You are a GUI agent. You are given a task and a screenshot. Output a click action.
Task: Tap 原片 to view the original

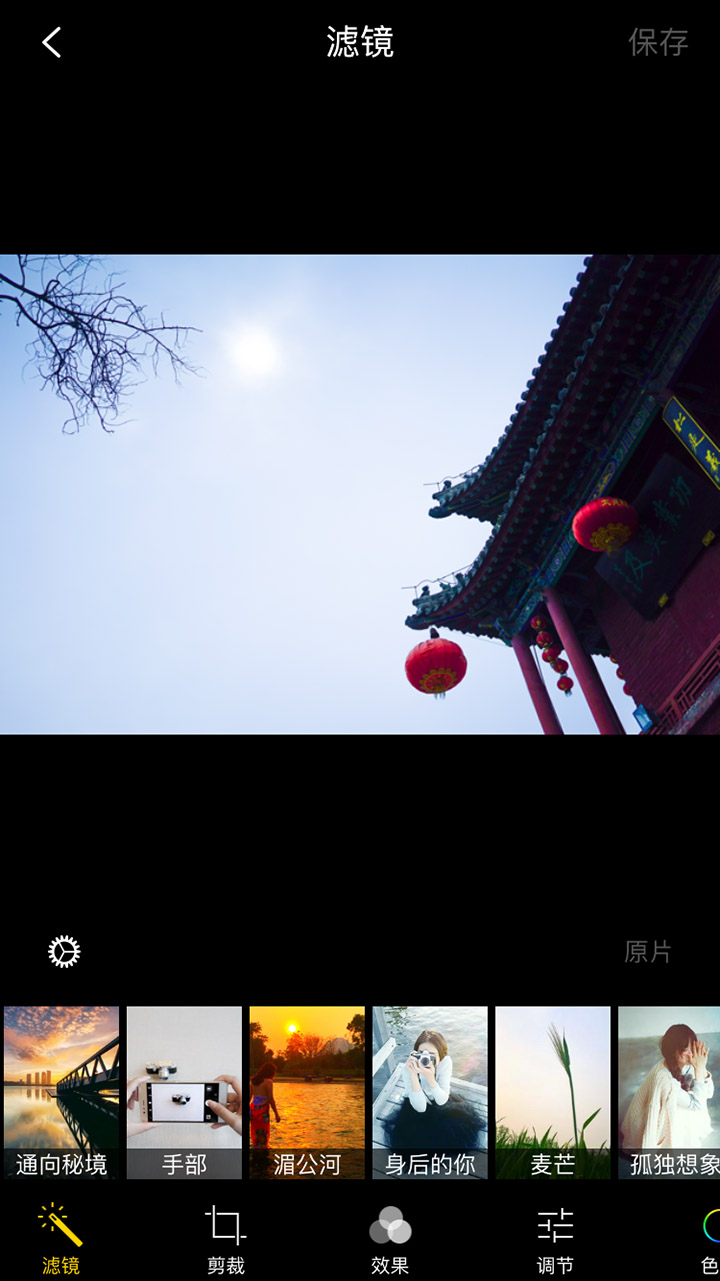pos(647,952)
